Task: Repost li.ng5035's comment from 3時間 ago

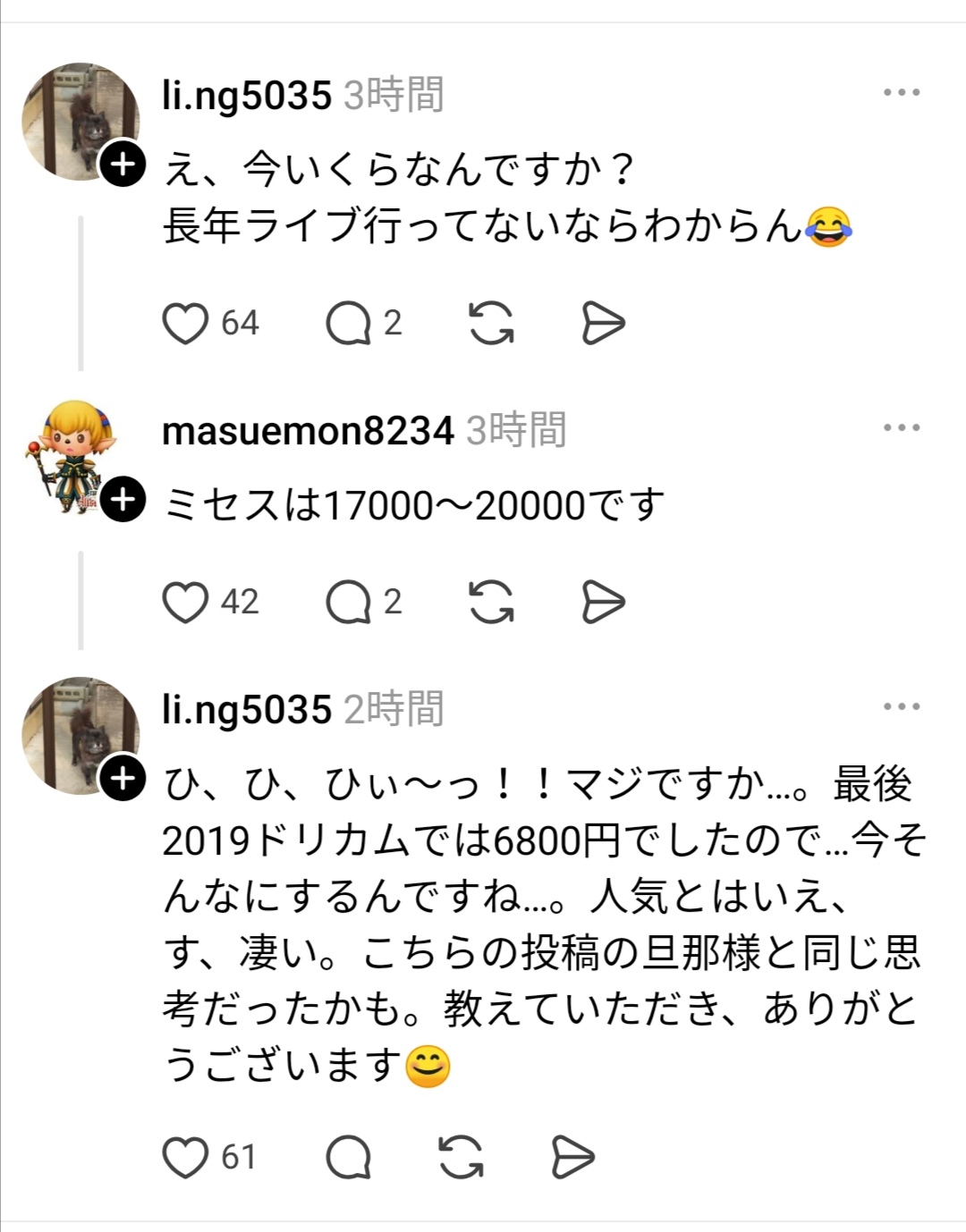Action: tap(491, 324)
